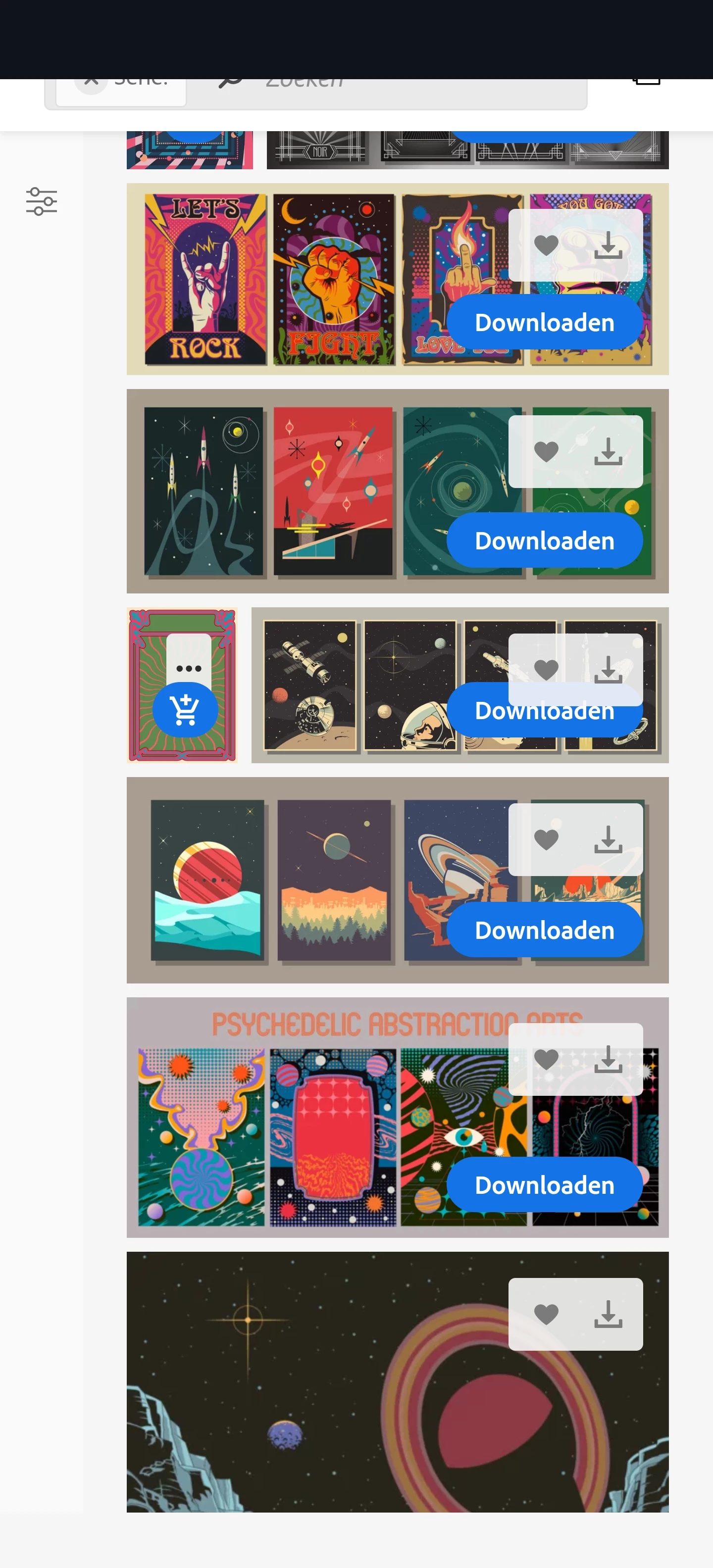Screen dimensions: 713x1568
Task: Like the Let's Rock poster set
Action: pyautogui.click(x=546, y=245)
